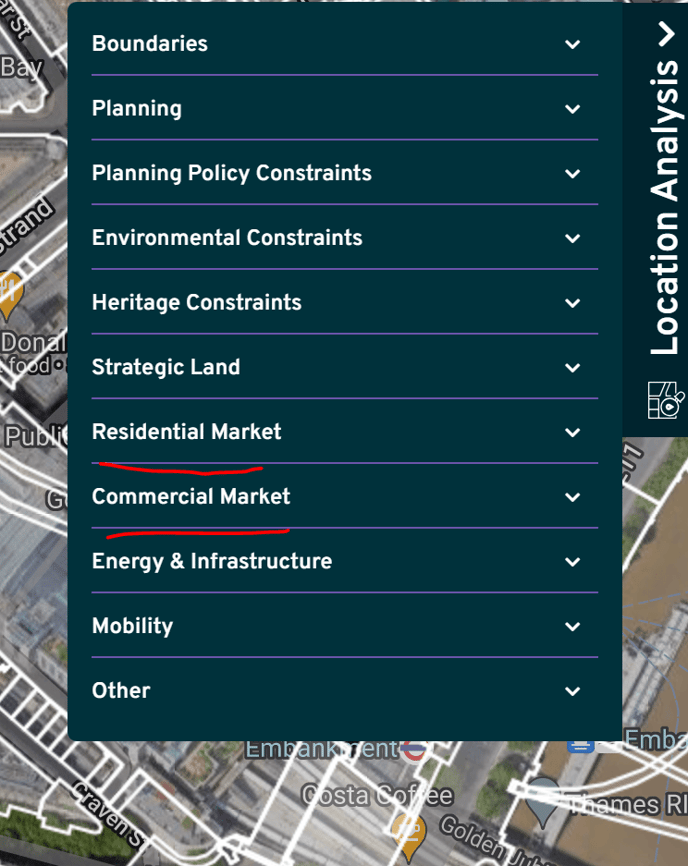Expand Heritage Constraints
The width and height of the screenshot is (688, 866).
[x=572, y=303]
